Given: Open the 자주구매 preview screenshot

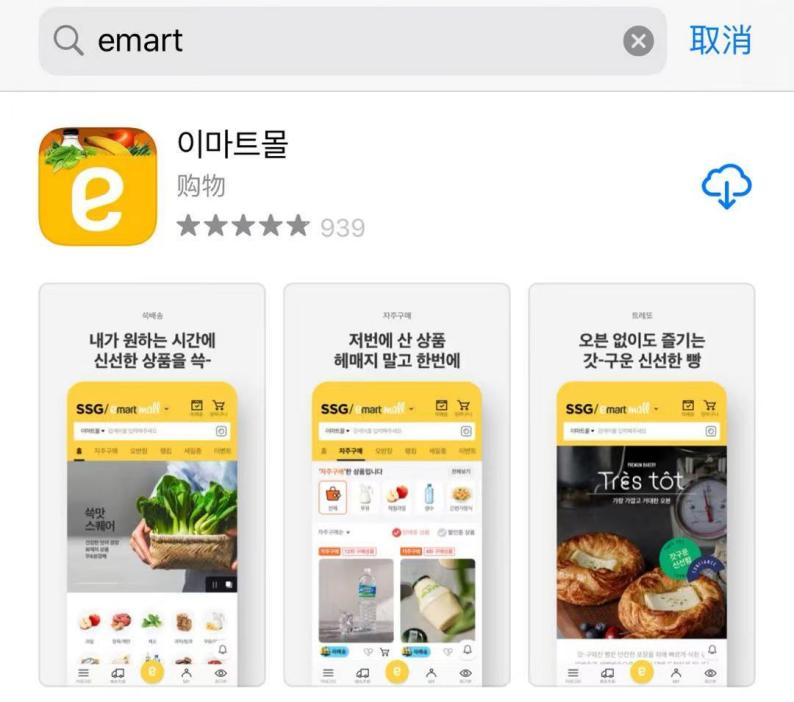Looking at the screenshot, I should click(x=397, y=485).
